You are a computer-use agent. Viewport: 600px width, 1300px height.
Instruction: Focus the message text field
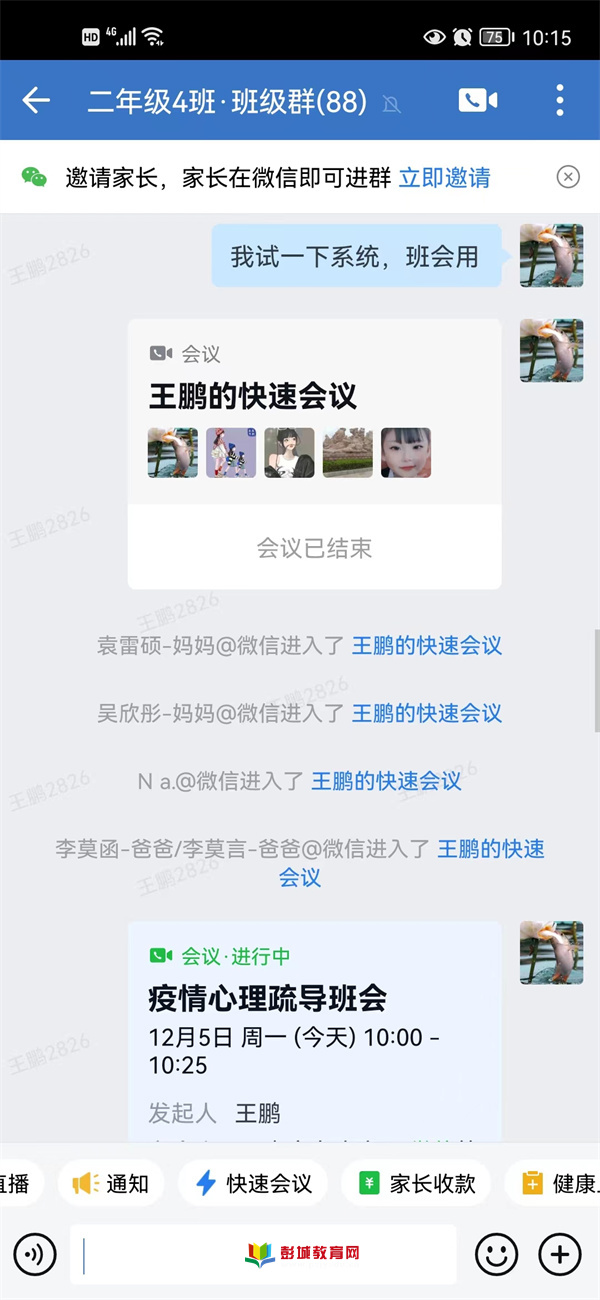(160, 1254)
